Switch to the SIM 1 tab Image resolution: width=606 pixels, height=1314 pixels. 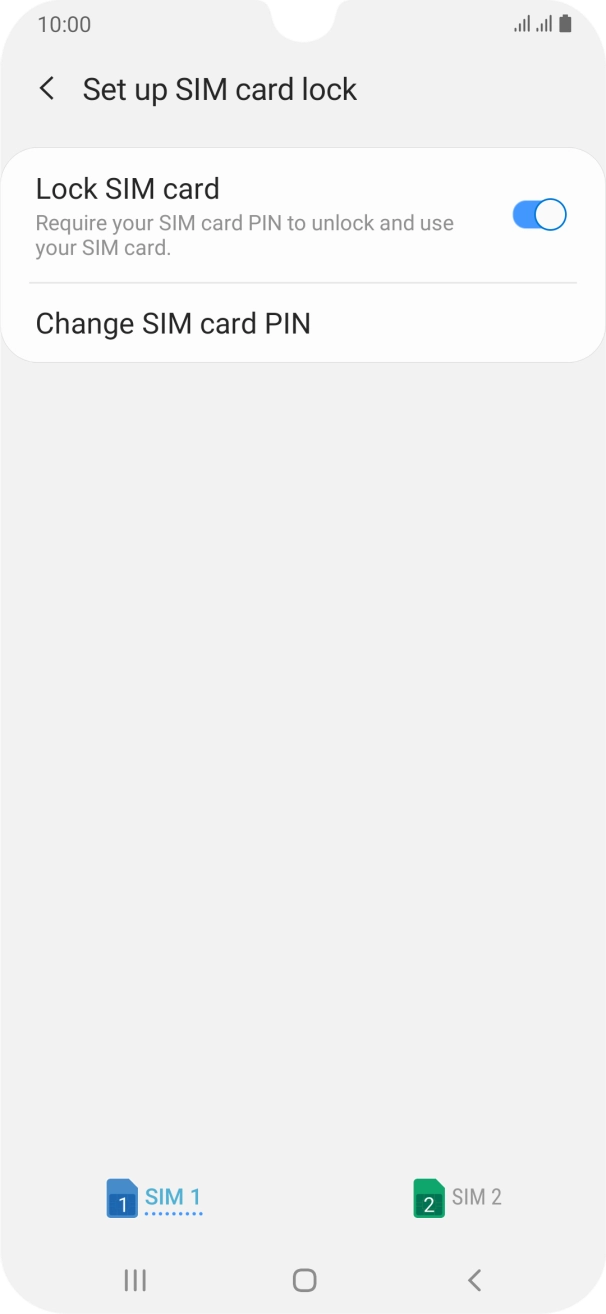click(x=155, y=1197)
